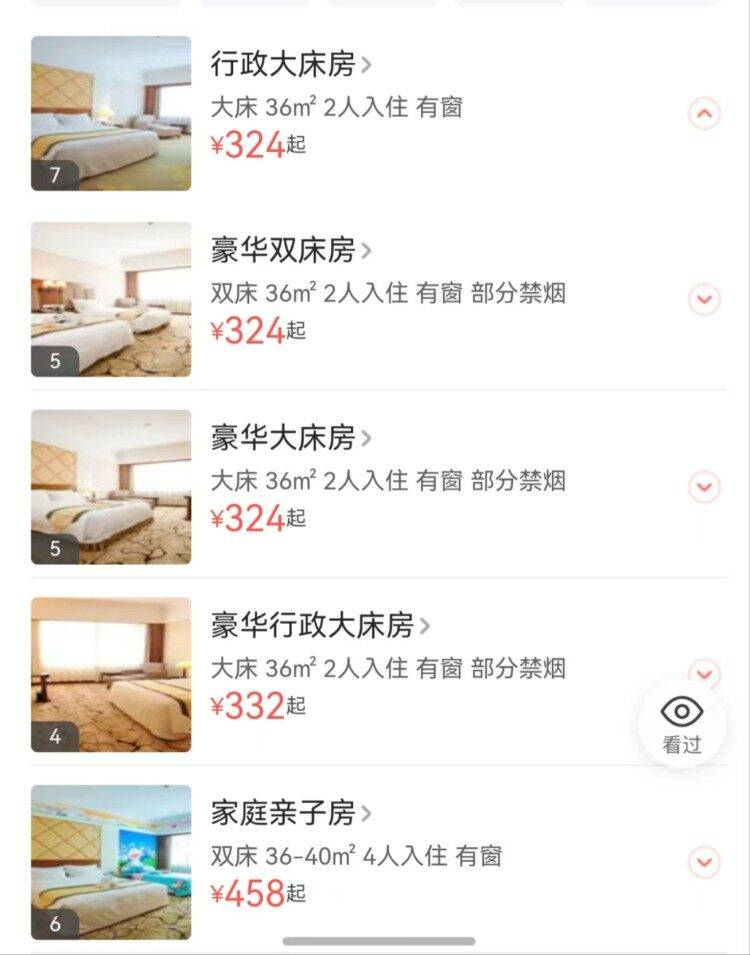View photos of 豪华双床房

click(111, 299)
